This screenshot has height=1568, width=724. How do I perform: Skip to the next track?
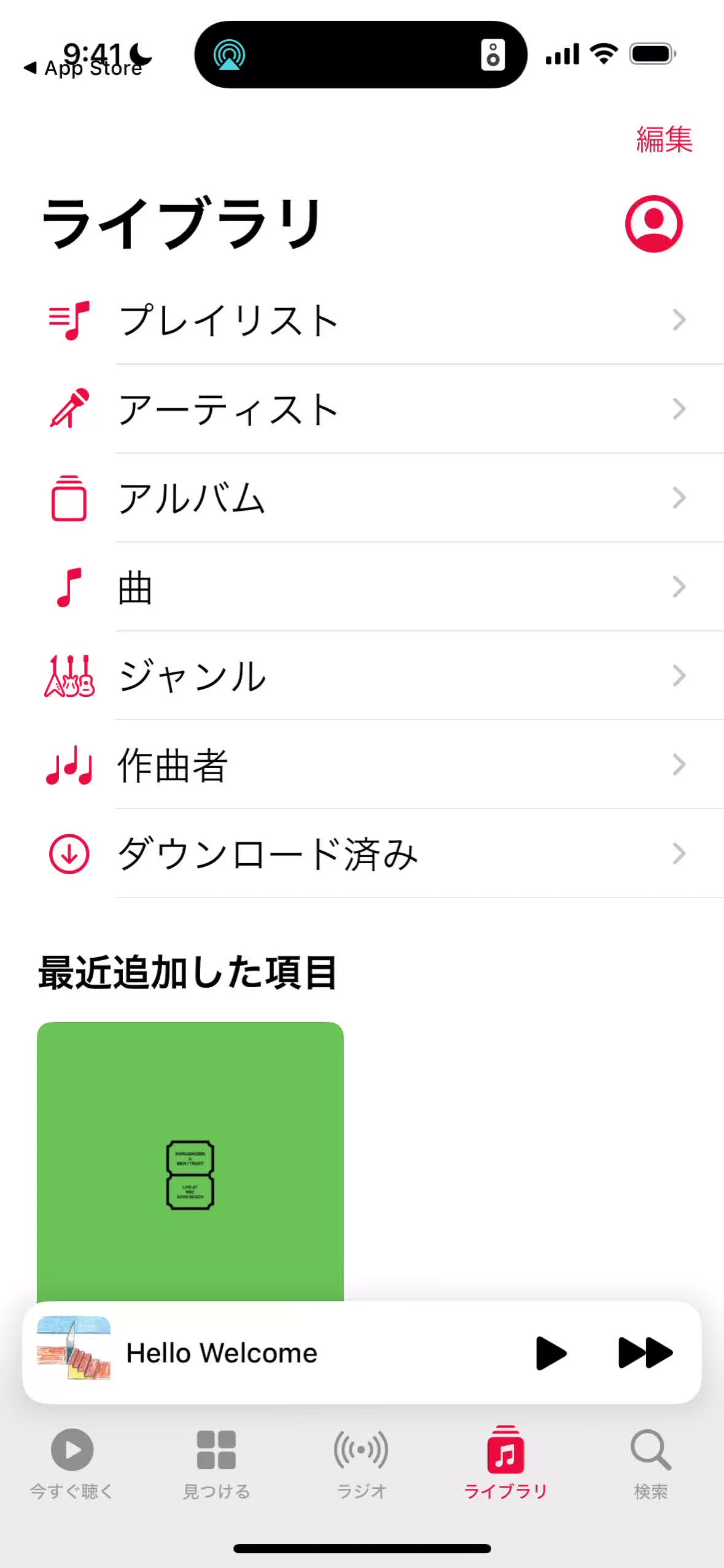tap(645, 1353)
